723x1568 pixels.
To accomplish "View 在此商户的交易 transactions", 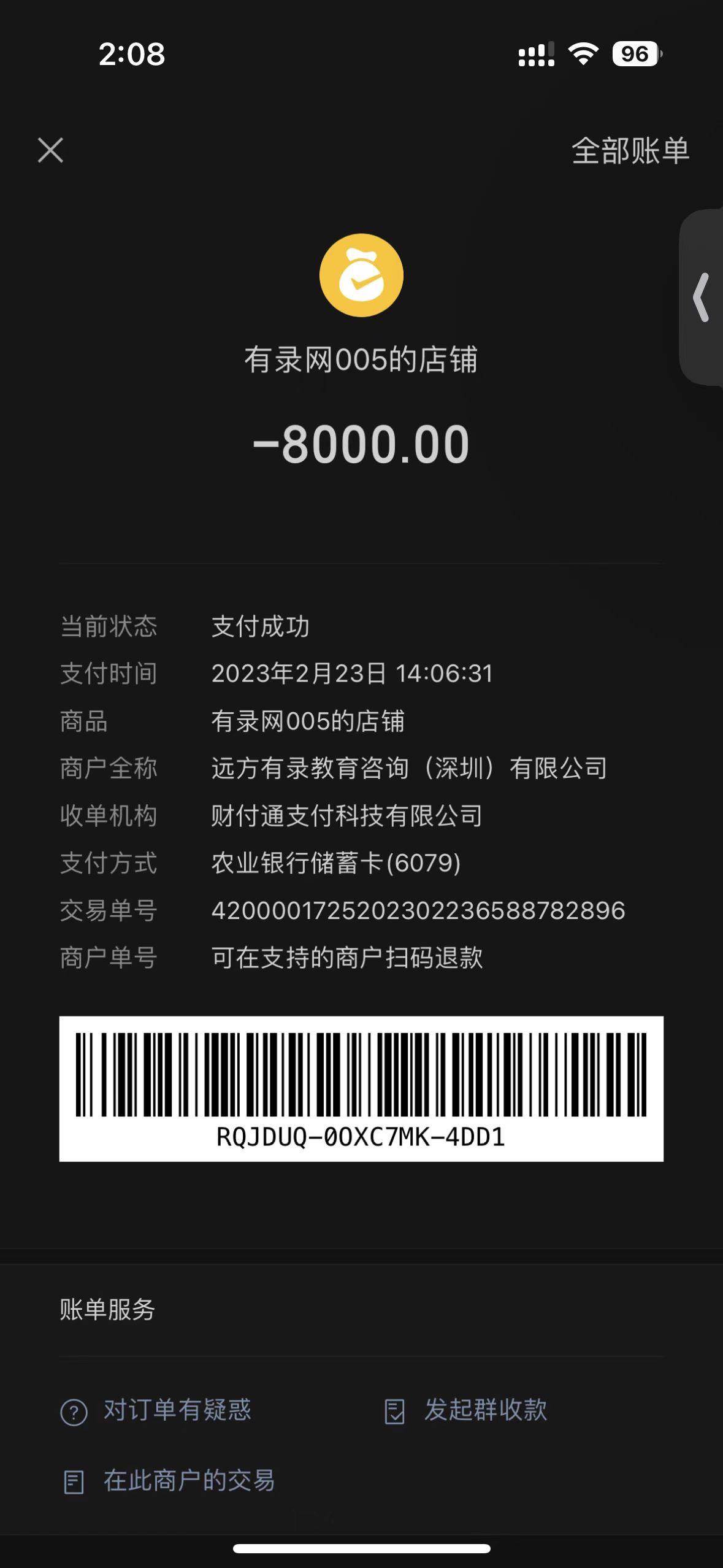I will (x=169, y=1482).
